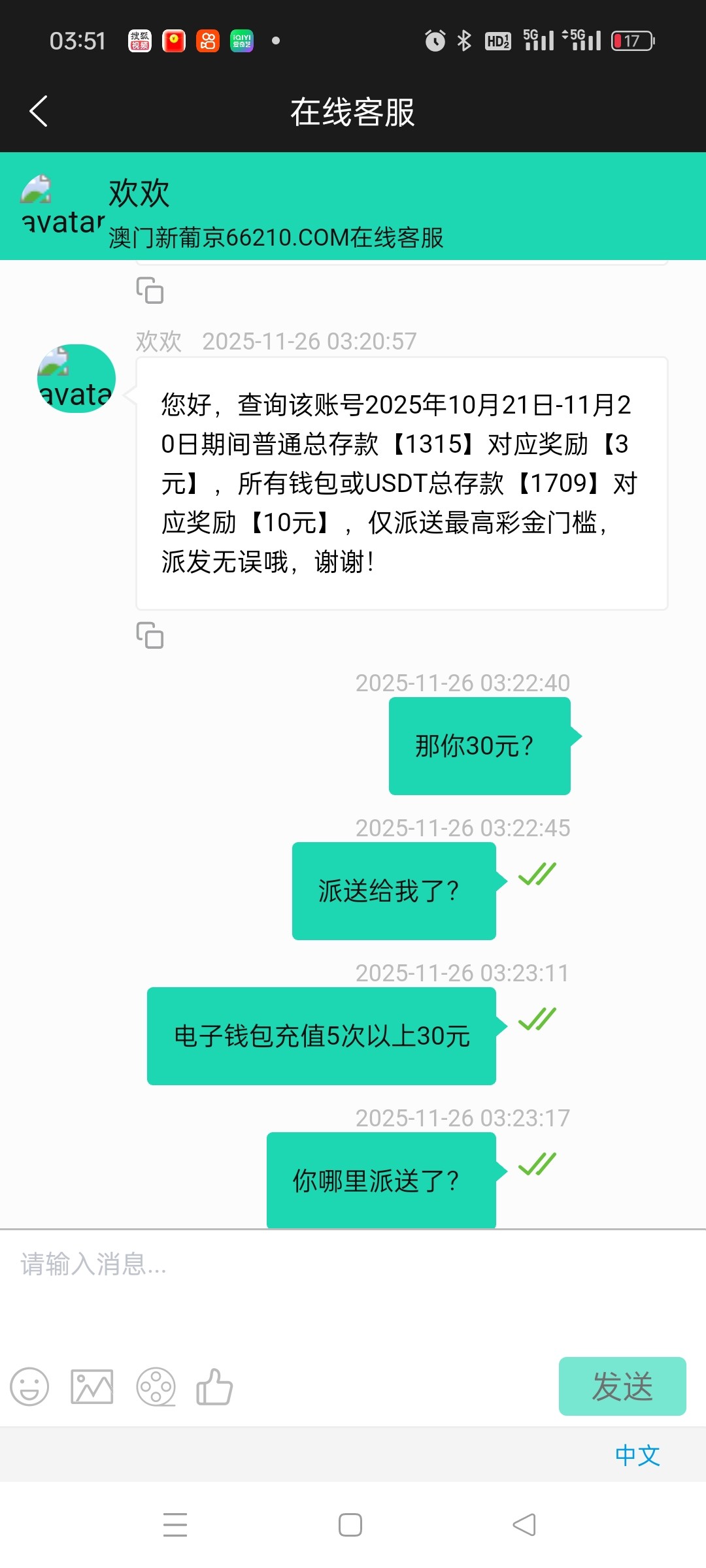
Task: Go to the system home screen
Action: pyautogui.click(x=350, y=1525)
